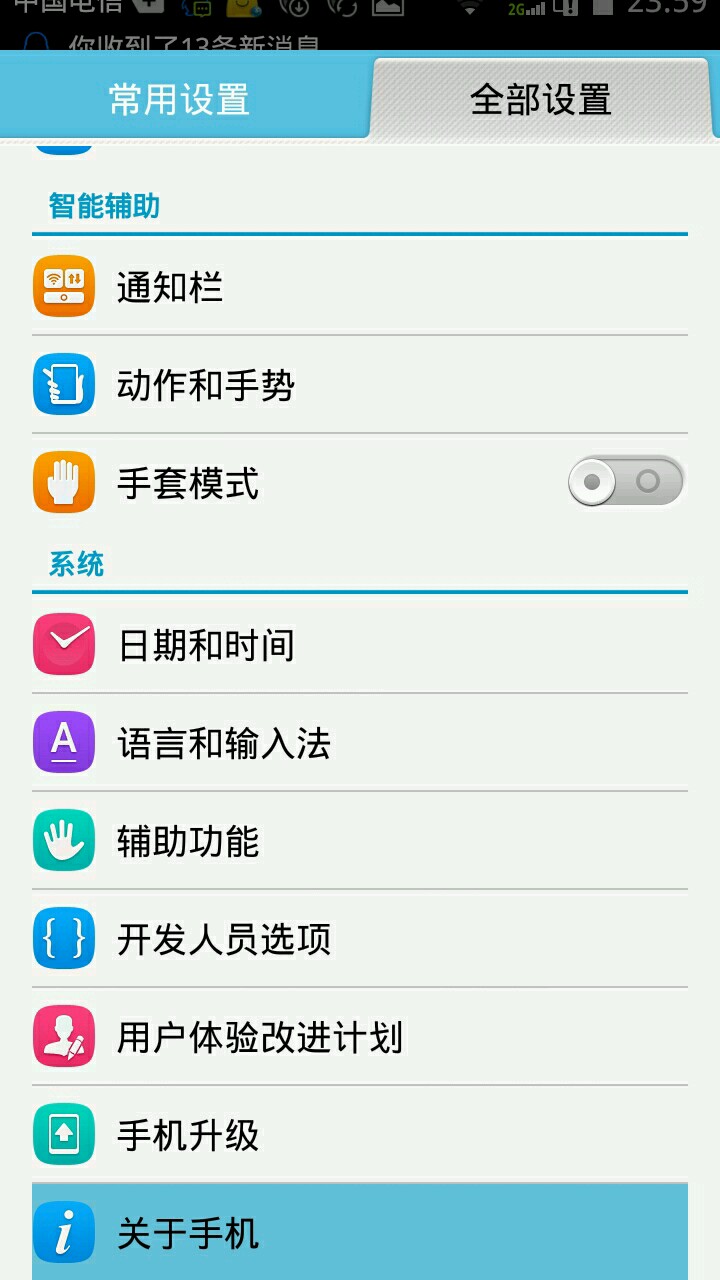Toggle the 手套模式 switch
The image size is (720, 1280).
[x=625, y=482]
